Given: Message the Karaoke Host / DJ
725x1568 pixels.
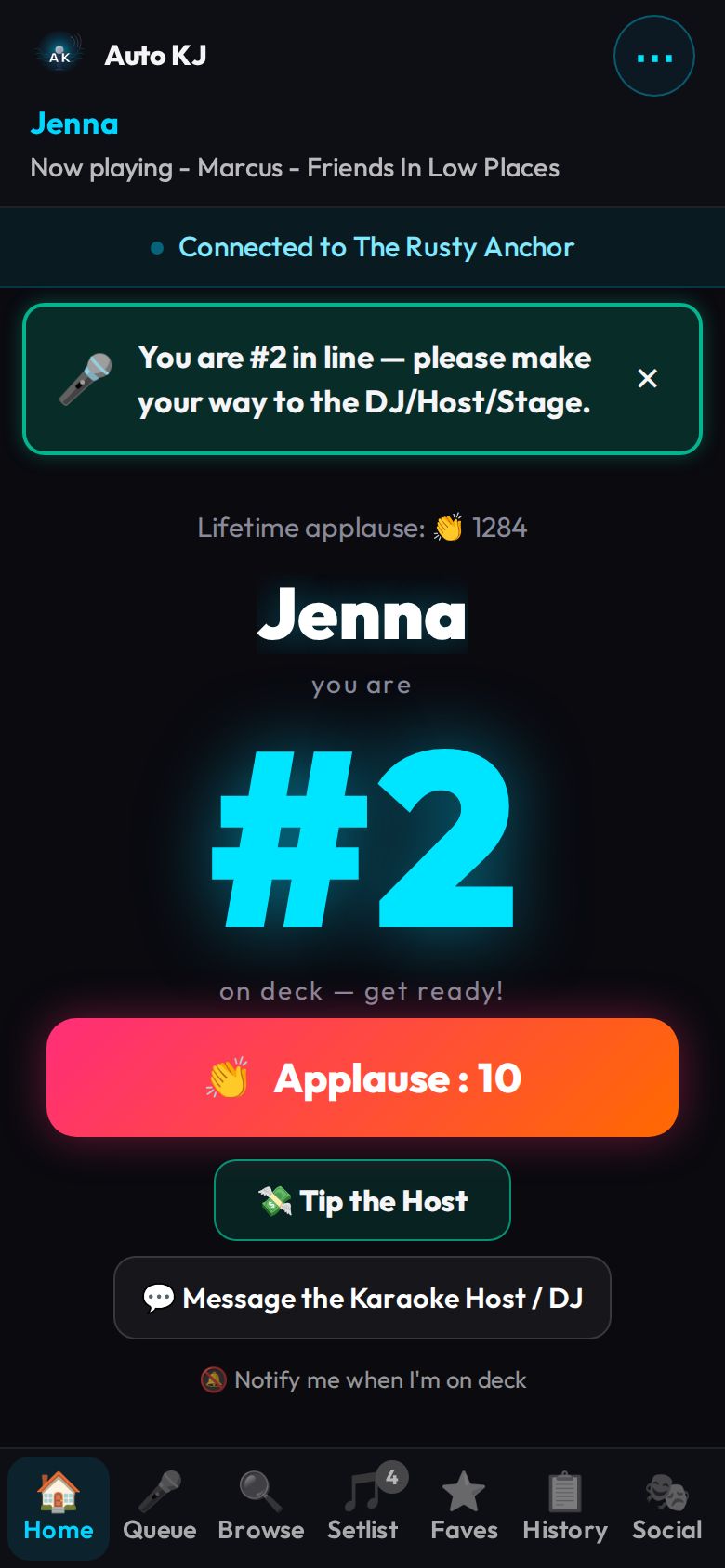Looking at the screenshot, I should 362,1298.
